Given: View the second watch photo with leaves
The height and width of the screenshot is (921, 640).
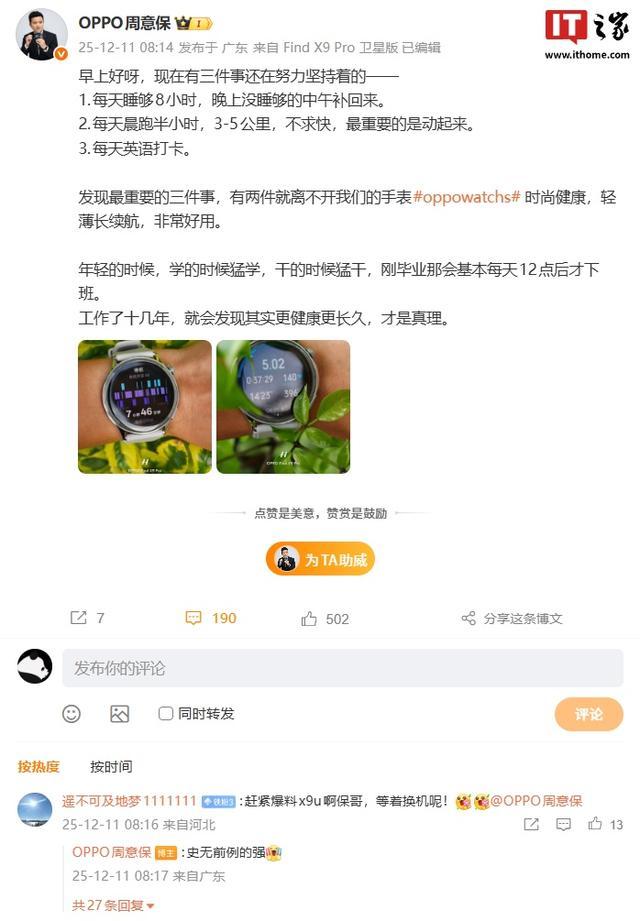Looking at the screenshot, I should (283, 407).
